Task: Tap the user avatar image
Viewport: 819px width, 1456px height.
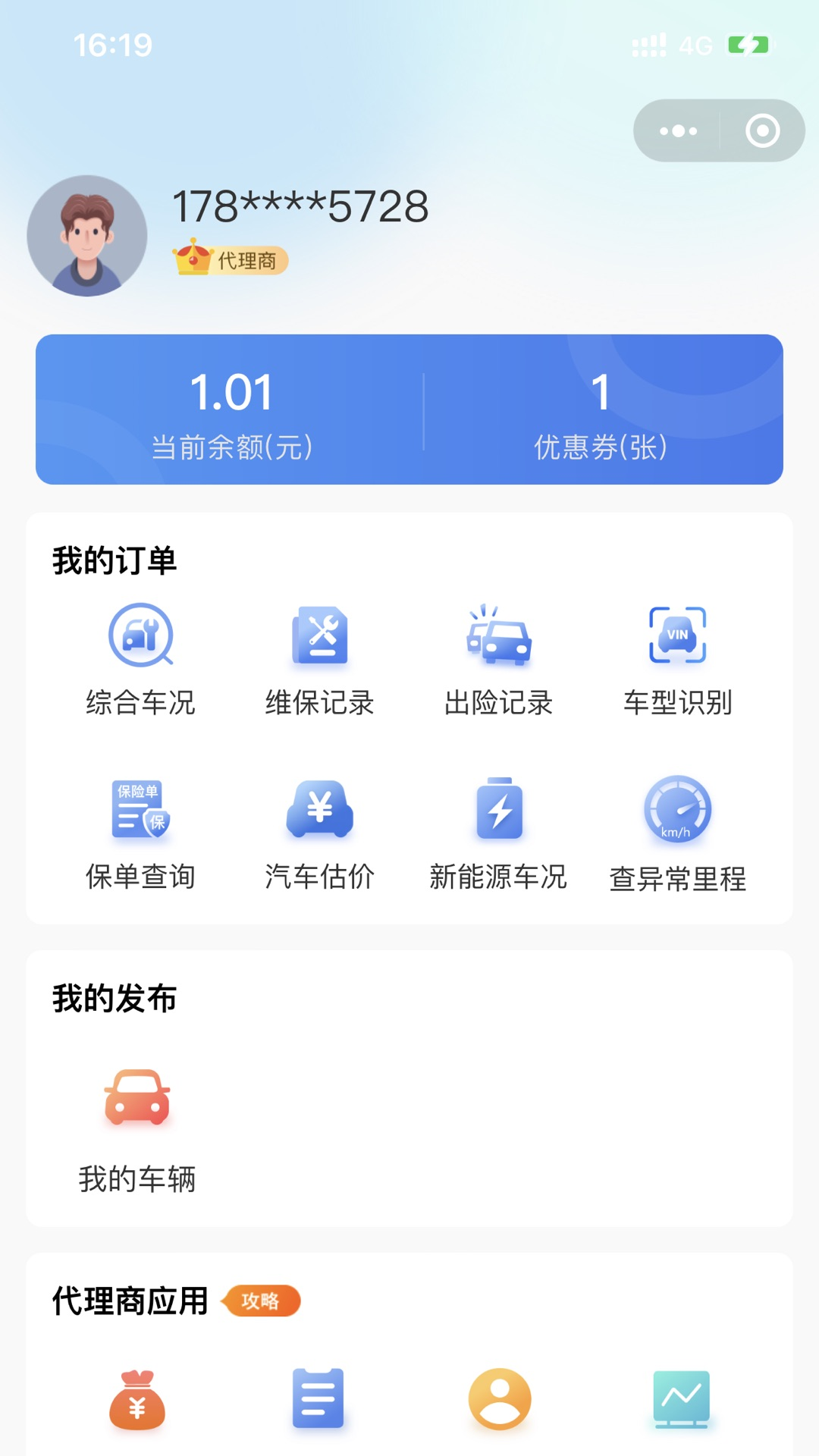Action: tap(87, 235)
